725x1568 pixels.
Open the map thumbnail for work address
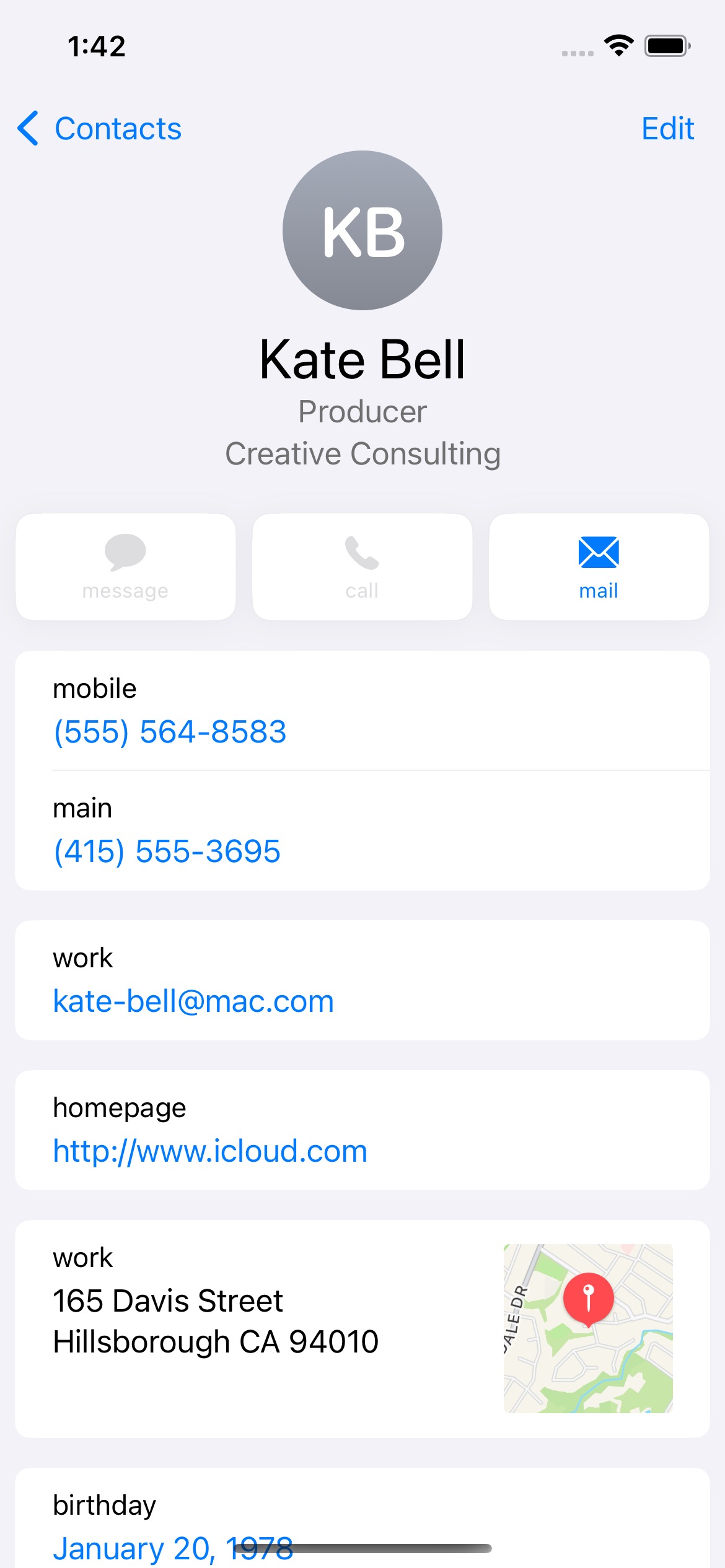tap(588, 1328)
